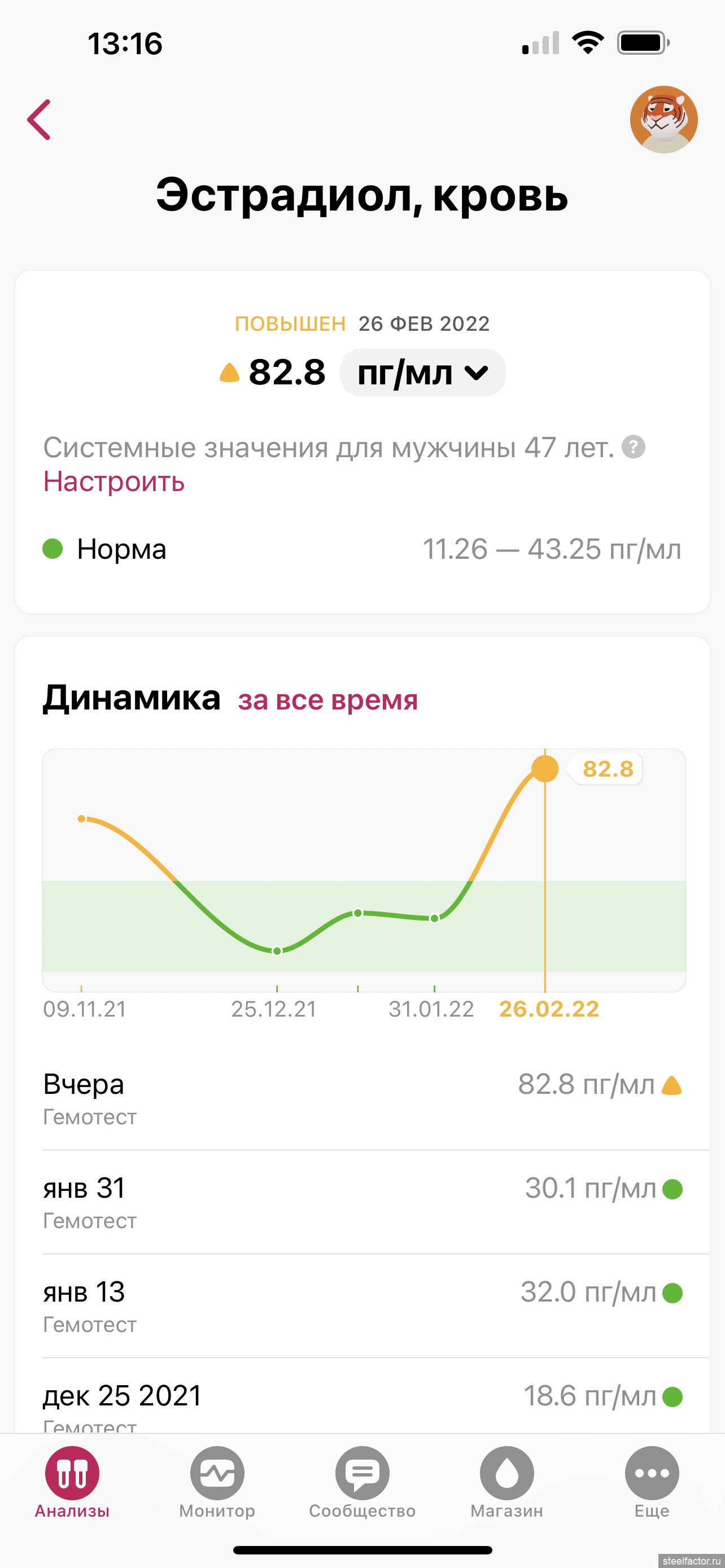Screen dimensions: 725x1568
Task: Switch to the Сообщество tab
Action: point(362,1483)
